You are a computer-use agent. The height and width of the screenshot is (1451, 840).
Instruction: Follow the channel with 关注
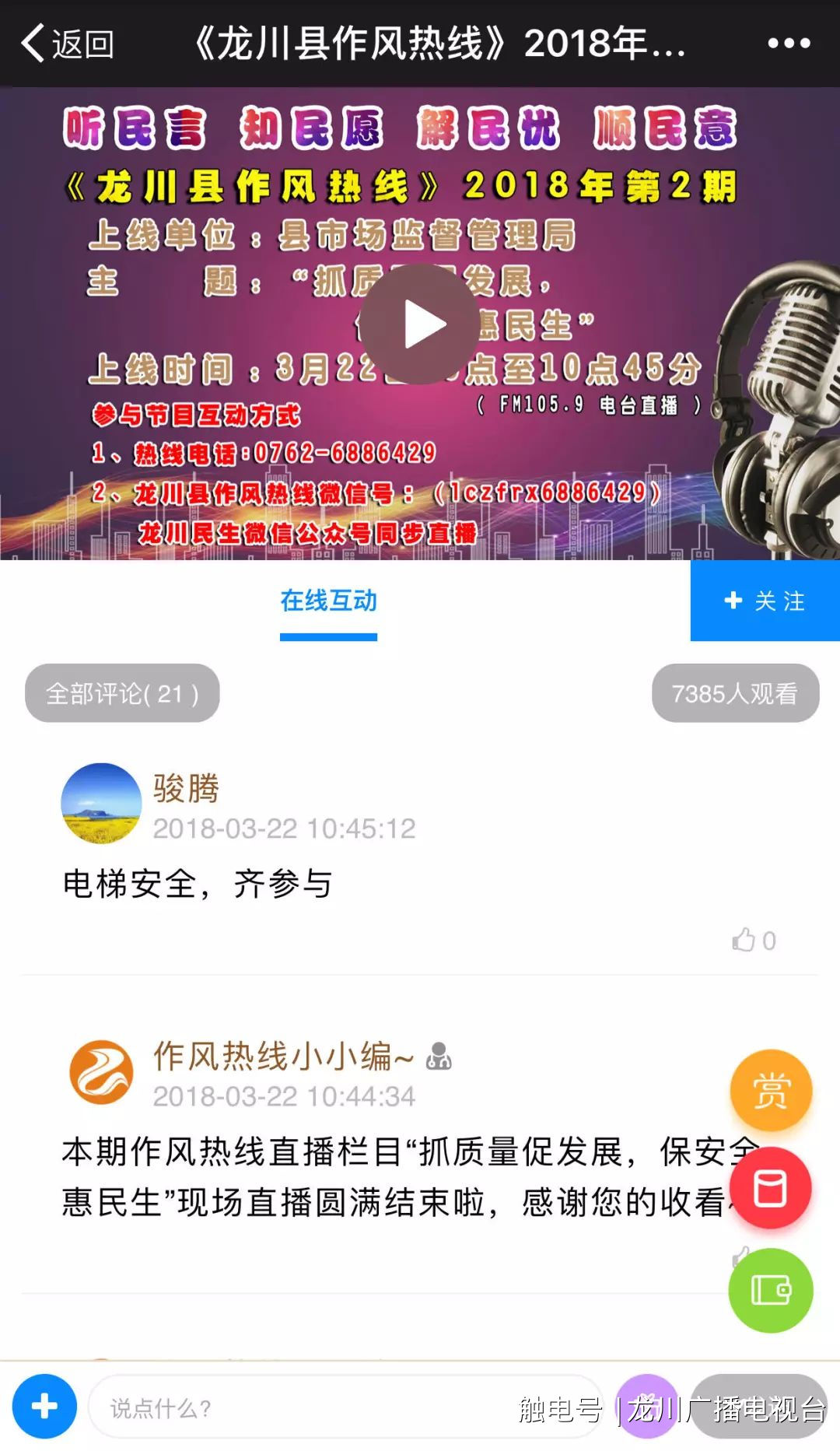[x=765, y=601]
